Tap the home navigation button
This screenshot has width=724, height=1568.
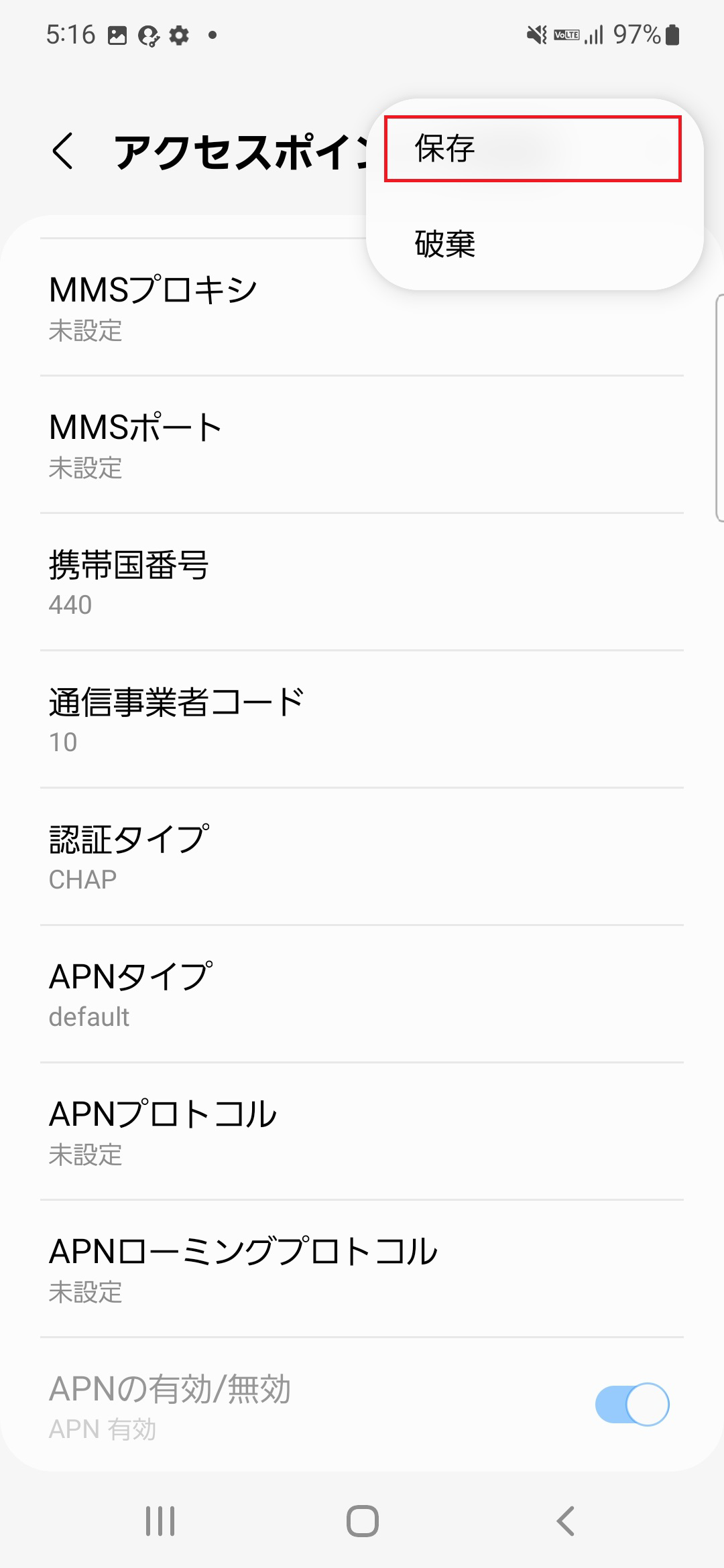click(362, 1521)
